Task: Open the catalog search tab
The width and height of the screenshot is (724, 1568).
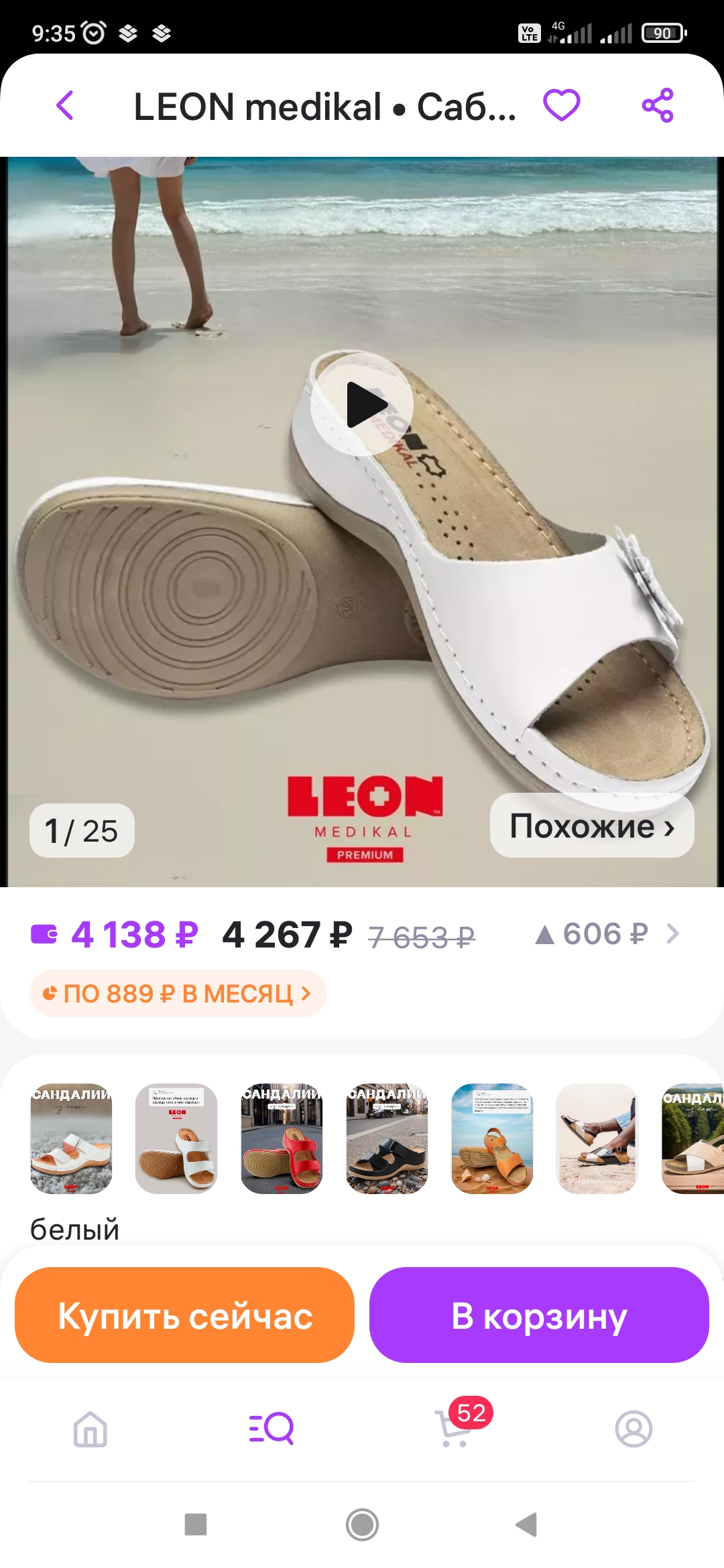Action: (271, 1429)
